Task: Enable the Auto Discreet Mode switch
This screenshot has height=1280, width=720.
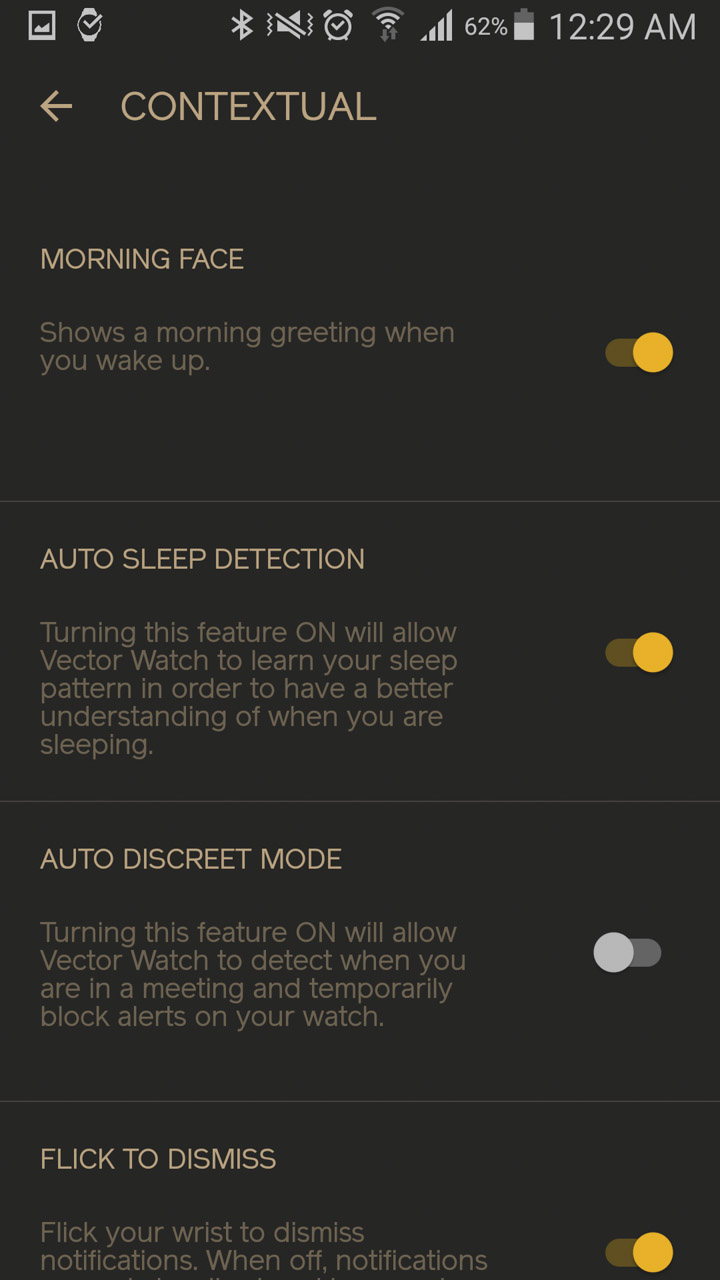Action: (x=628, y=952)
